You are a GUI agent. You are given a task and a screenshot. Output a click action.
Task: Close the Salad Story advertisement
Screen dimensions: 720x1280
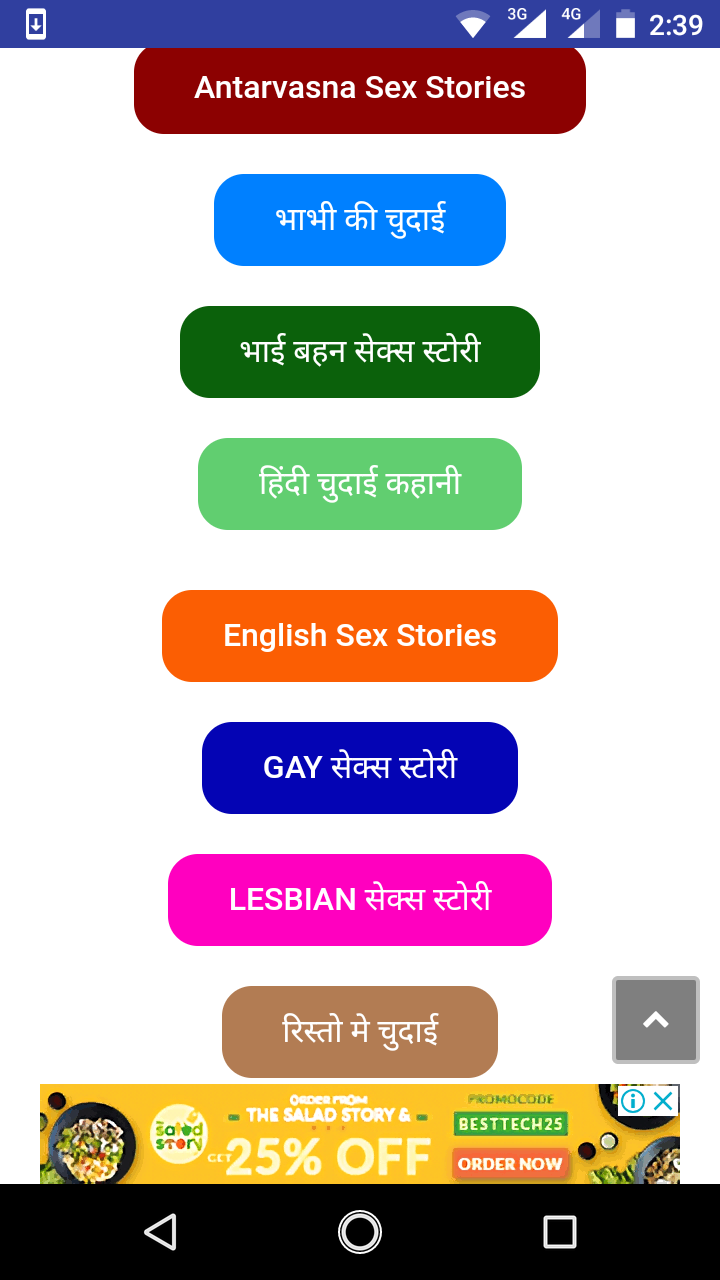[x=664, y=1101]
